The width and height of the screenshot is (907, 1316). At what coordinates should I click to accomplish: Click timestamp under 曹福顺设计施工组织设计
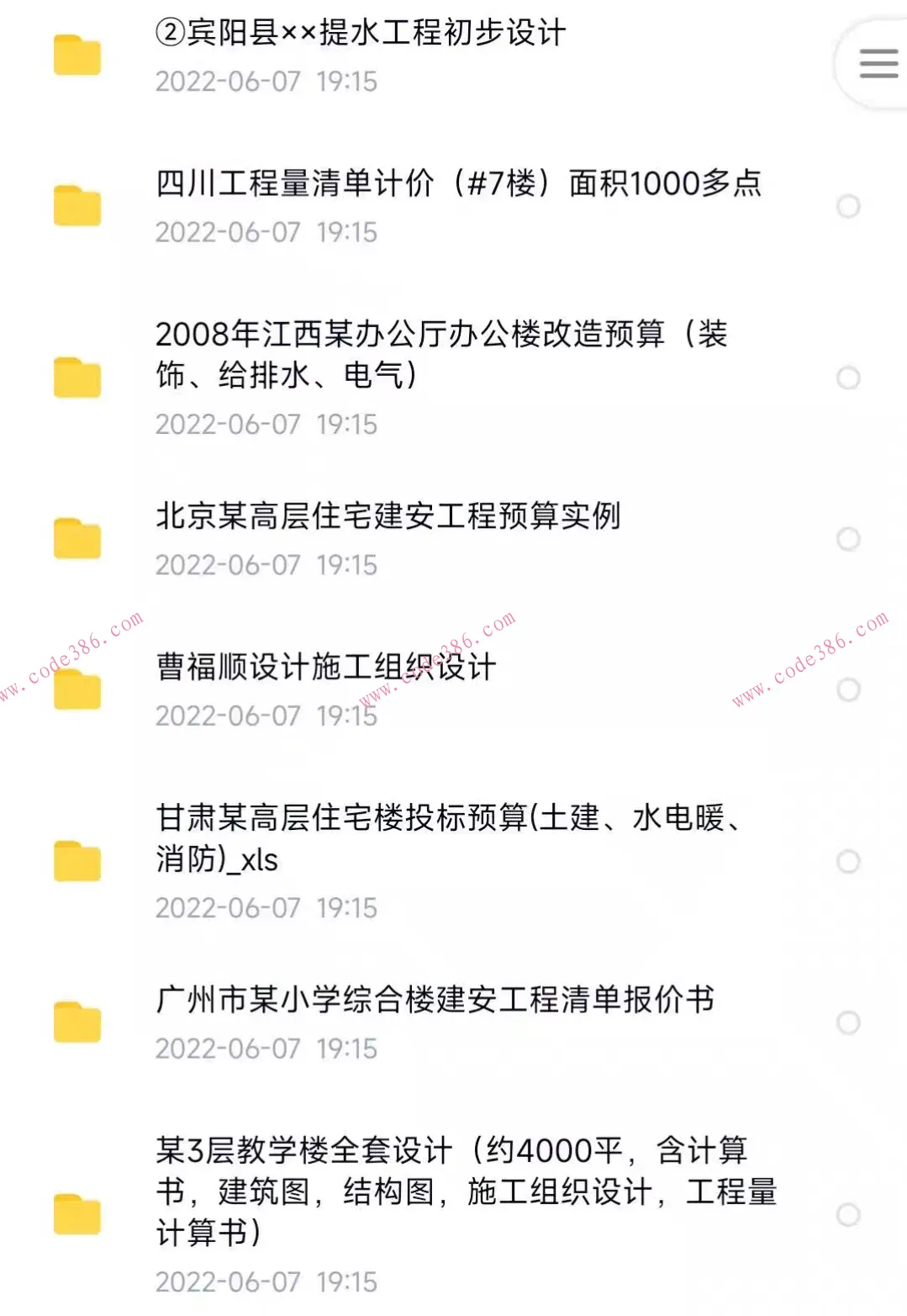[266, 716]
